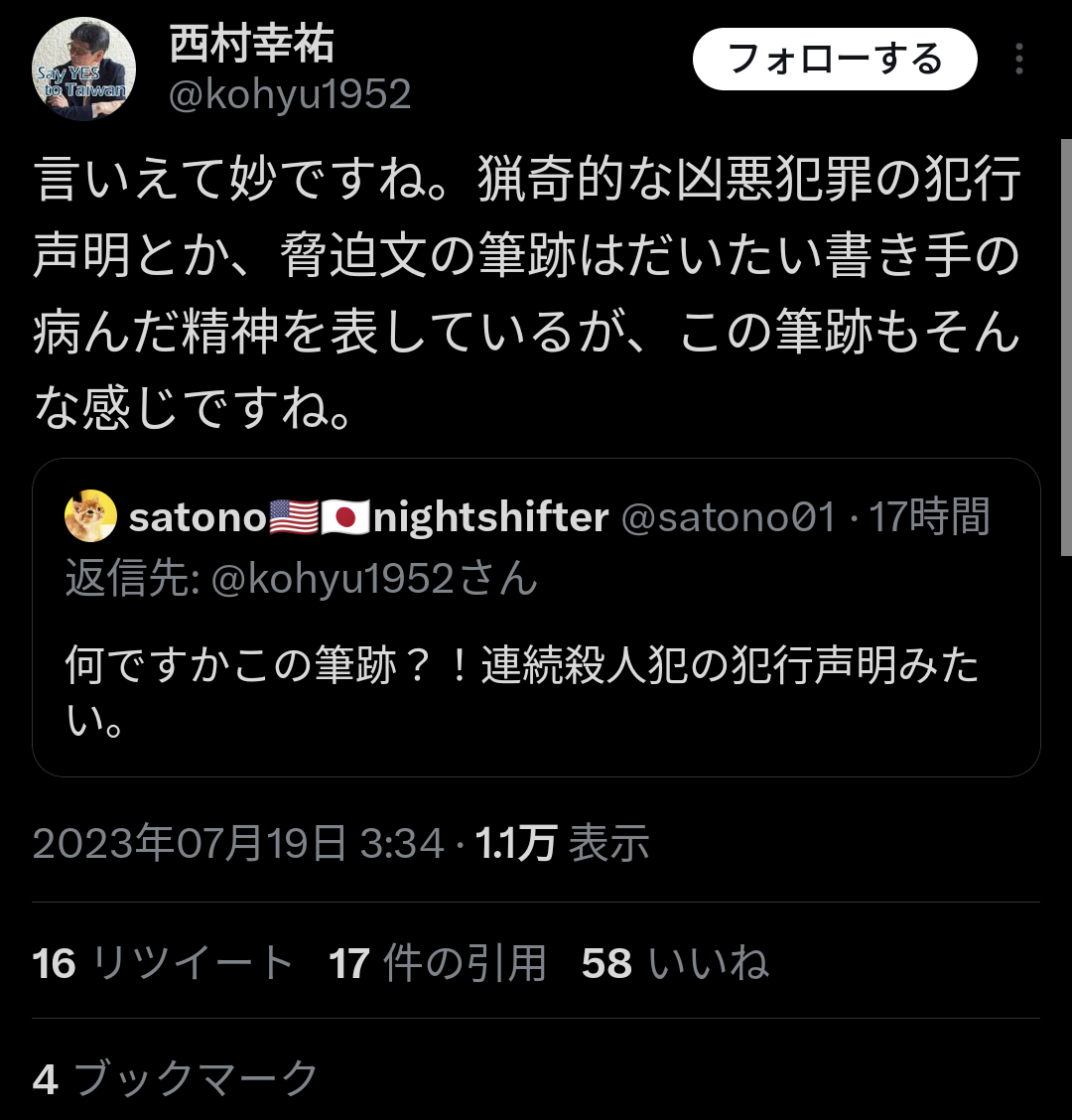Follow 西村幸祐 with the フォローする button
The image size is (1072, 1120).
coord(834,59)
